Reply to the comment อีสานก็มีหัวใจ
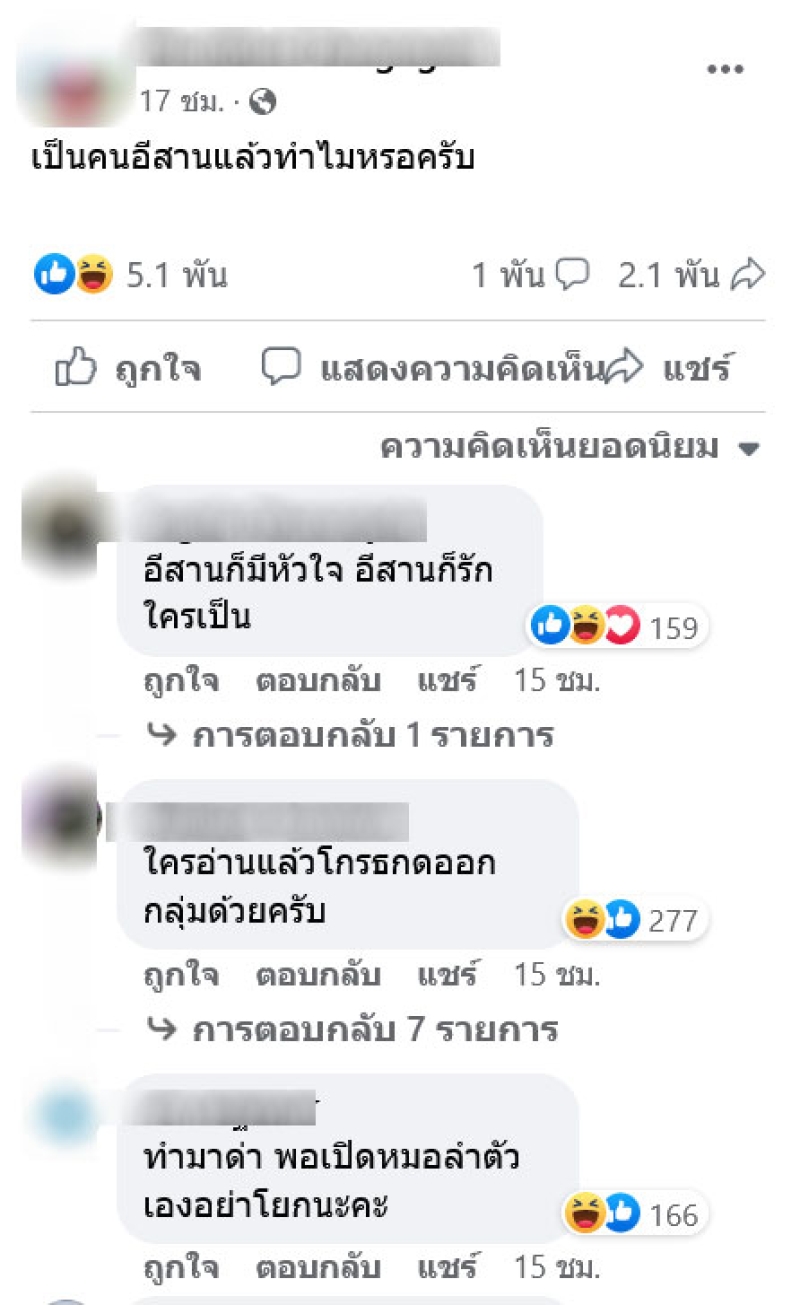 (318, 681)
